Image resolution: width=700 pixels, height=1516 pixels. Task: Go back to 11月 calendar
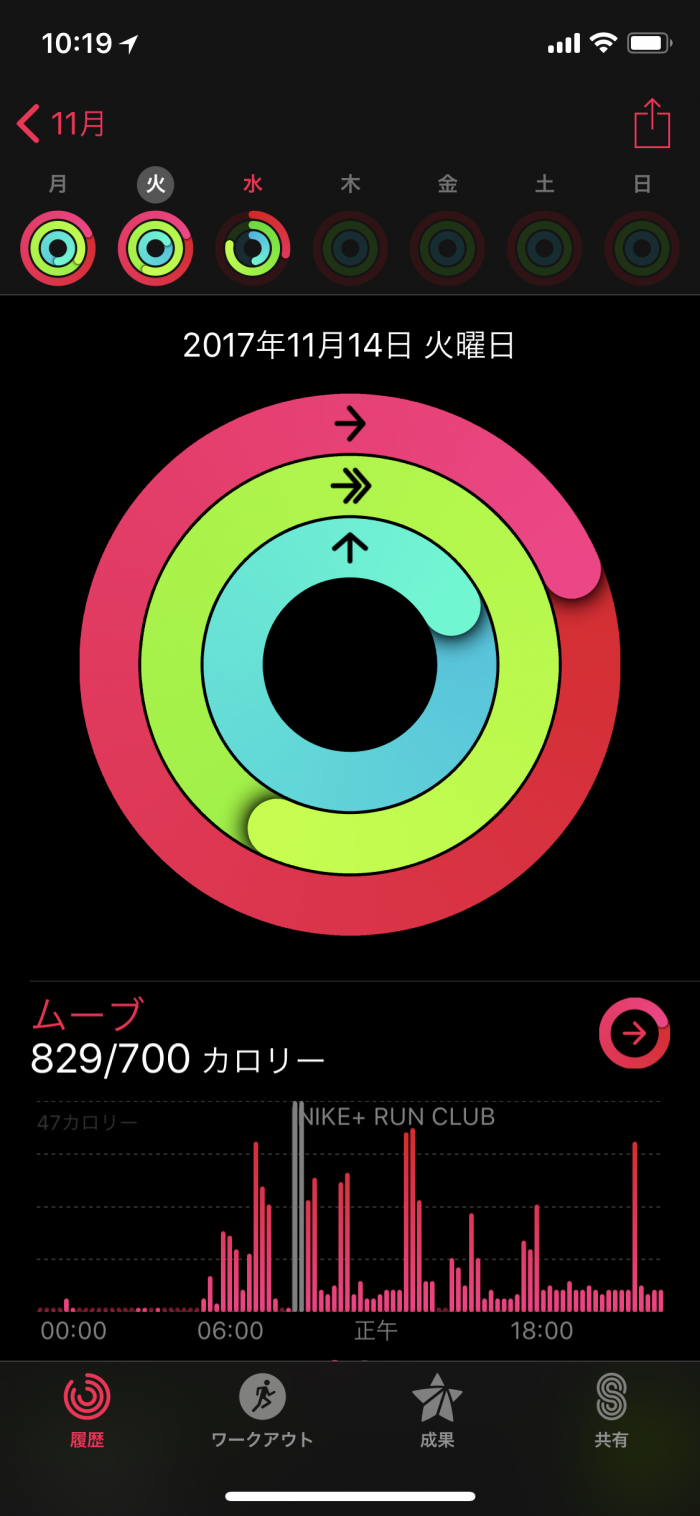62,124
